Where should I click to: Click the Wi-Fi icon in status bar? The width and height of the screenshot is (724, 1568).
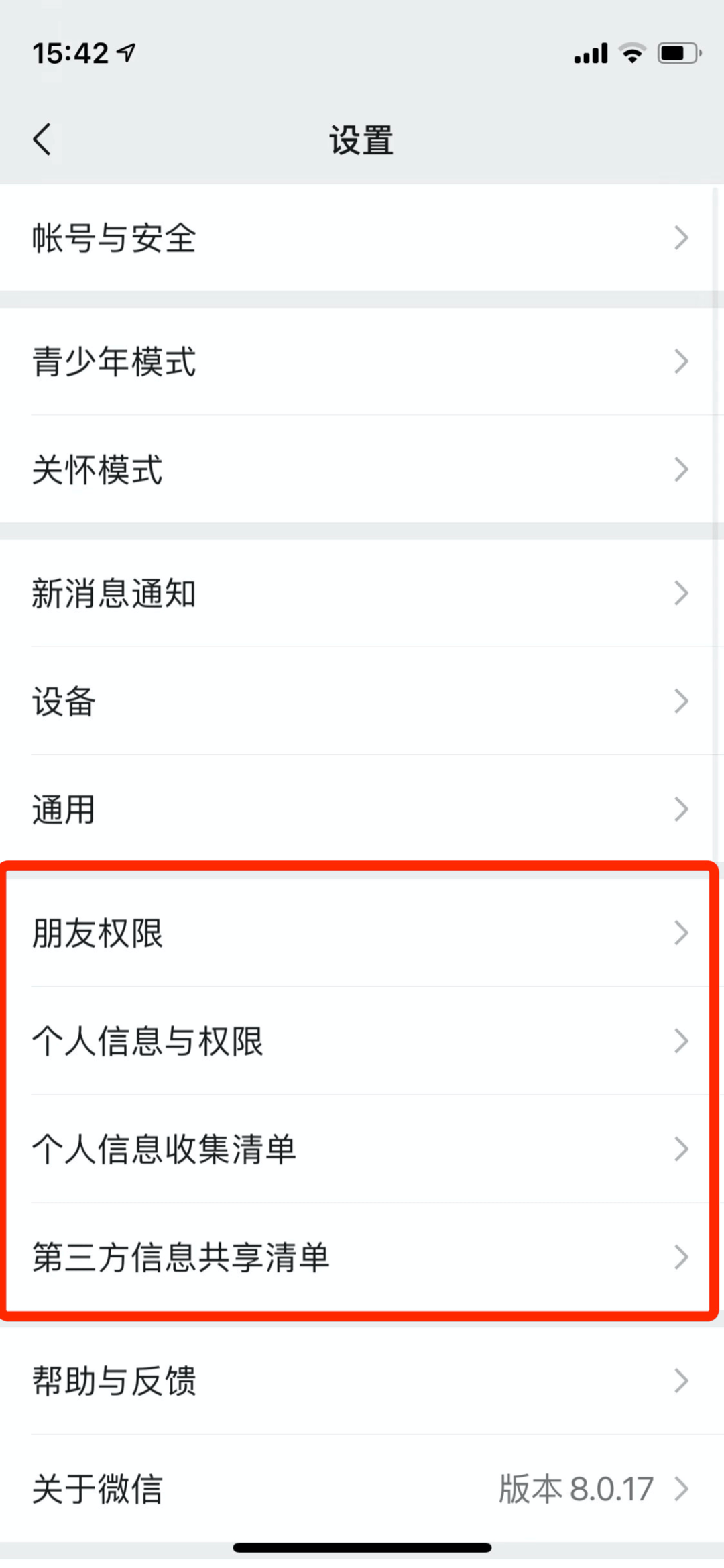631,52
